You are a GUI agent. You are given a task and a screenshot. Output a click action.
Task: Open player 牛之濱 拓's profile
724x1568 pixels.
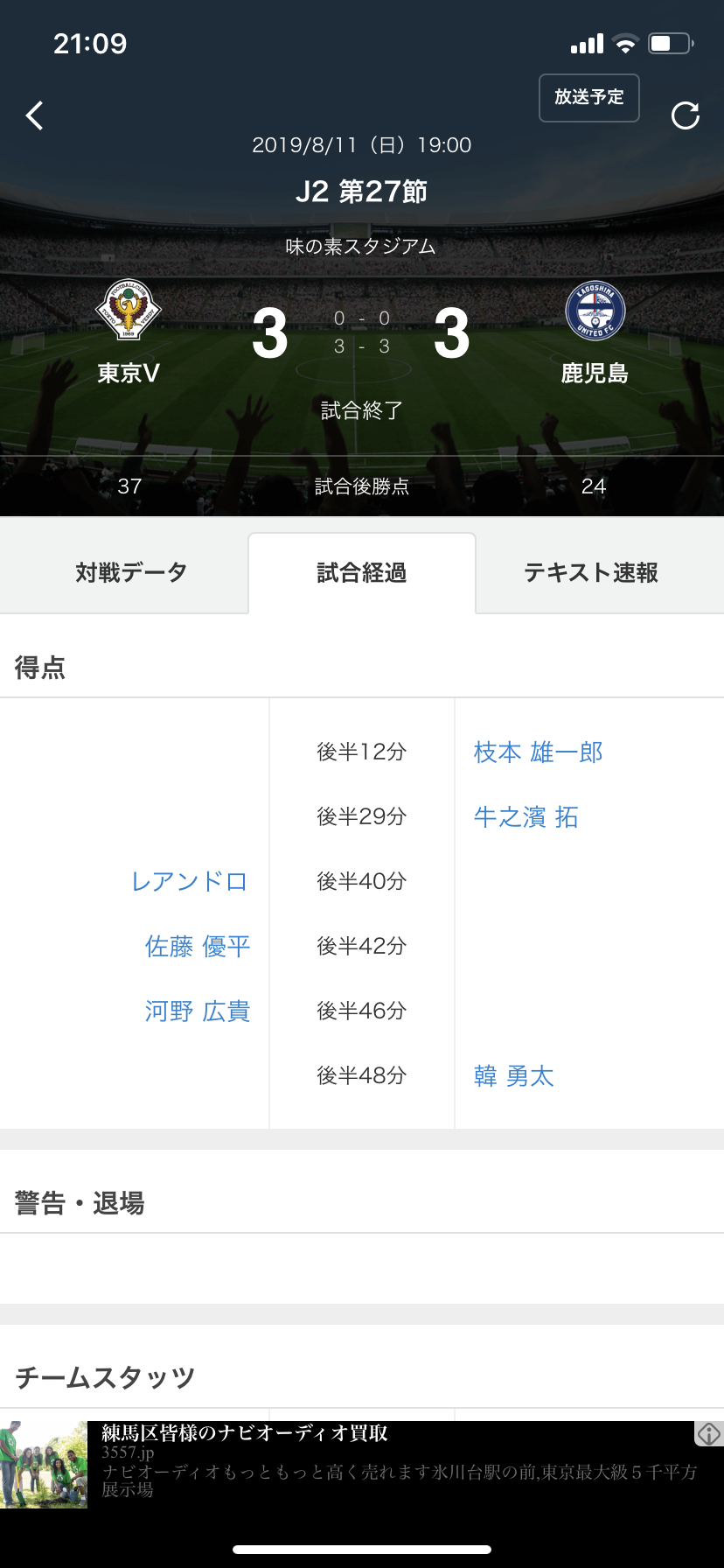(526, 817)
